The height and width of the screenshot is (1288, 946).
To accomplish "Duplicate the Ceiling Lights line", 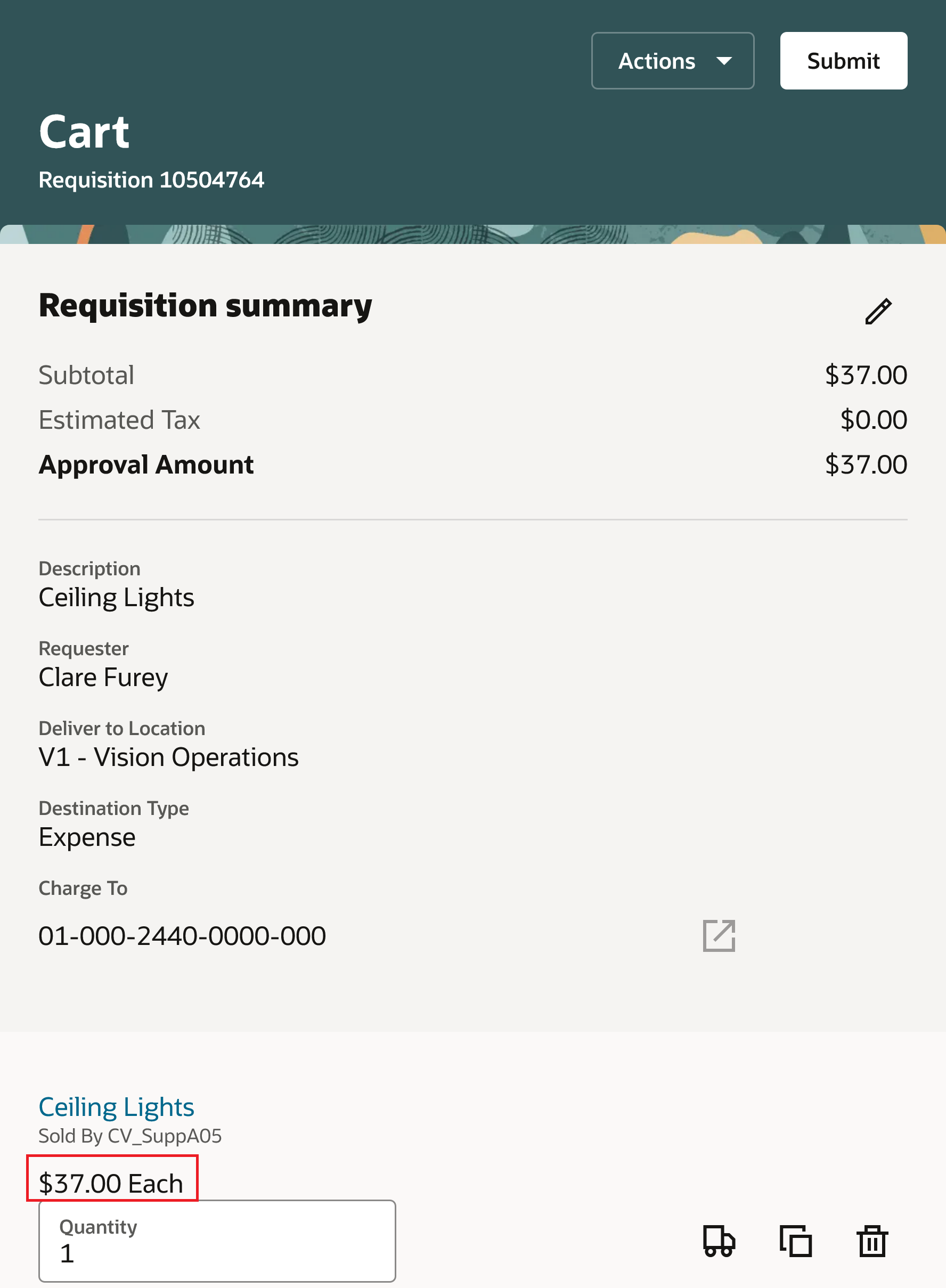I will click(795, 1241).
